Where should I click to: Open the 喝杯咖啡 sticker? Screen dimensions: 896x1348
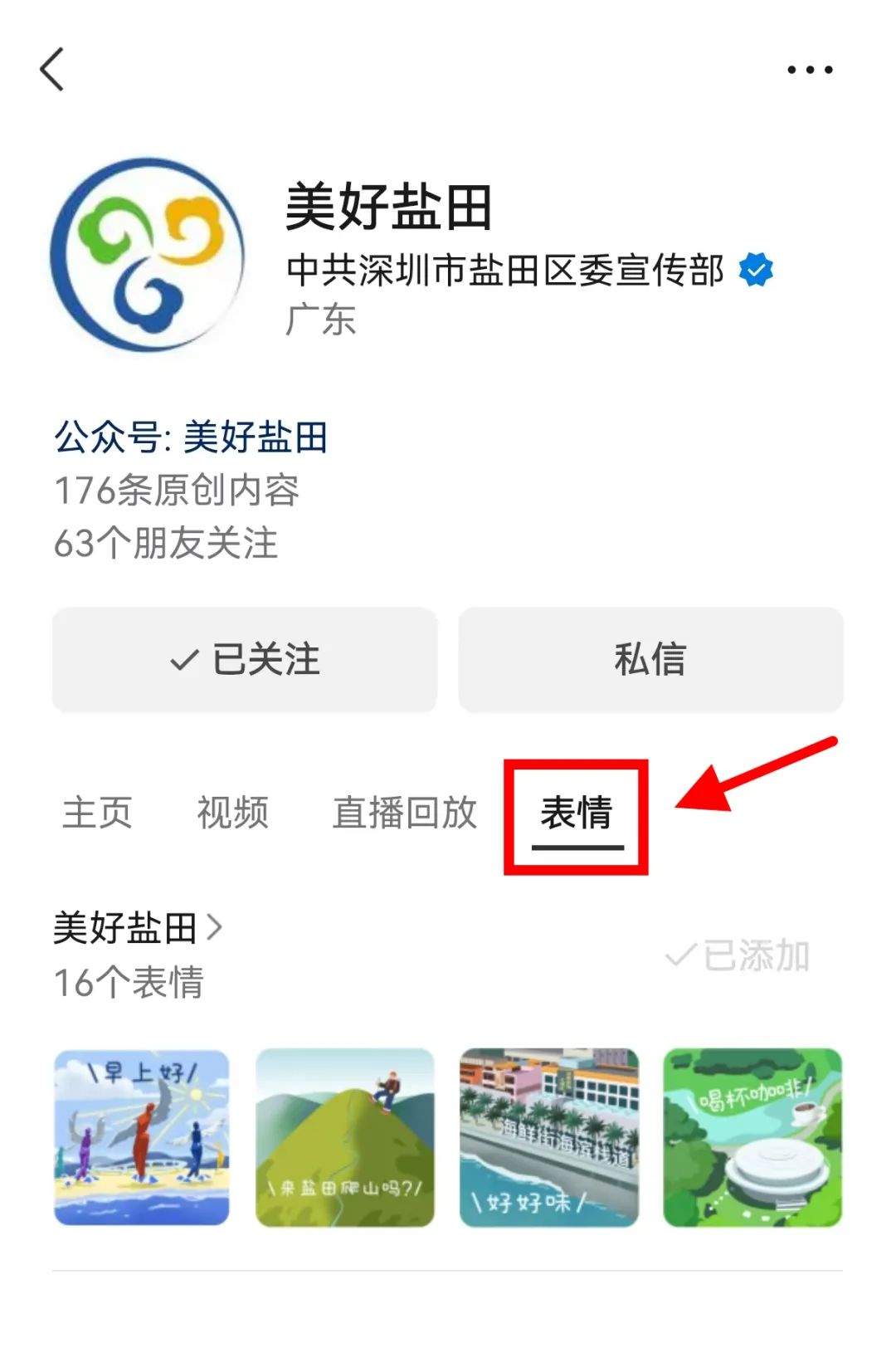click(752, 1138)
